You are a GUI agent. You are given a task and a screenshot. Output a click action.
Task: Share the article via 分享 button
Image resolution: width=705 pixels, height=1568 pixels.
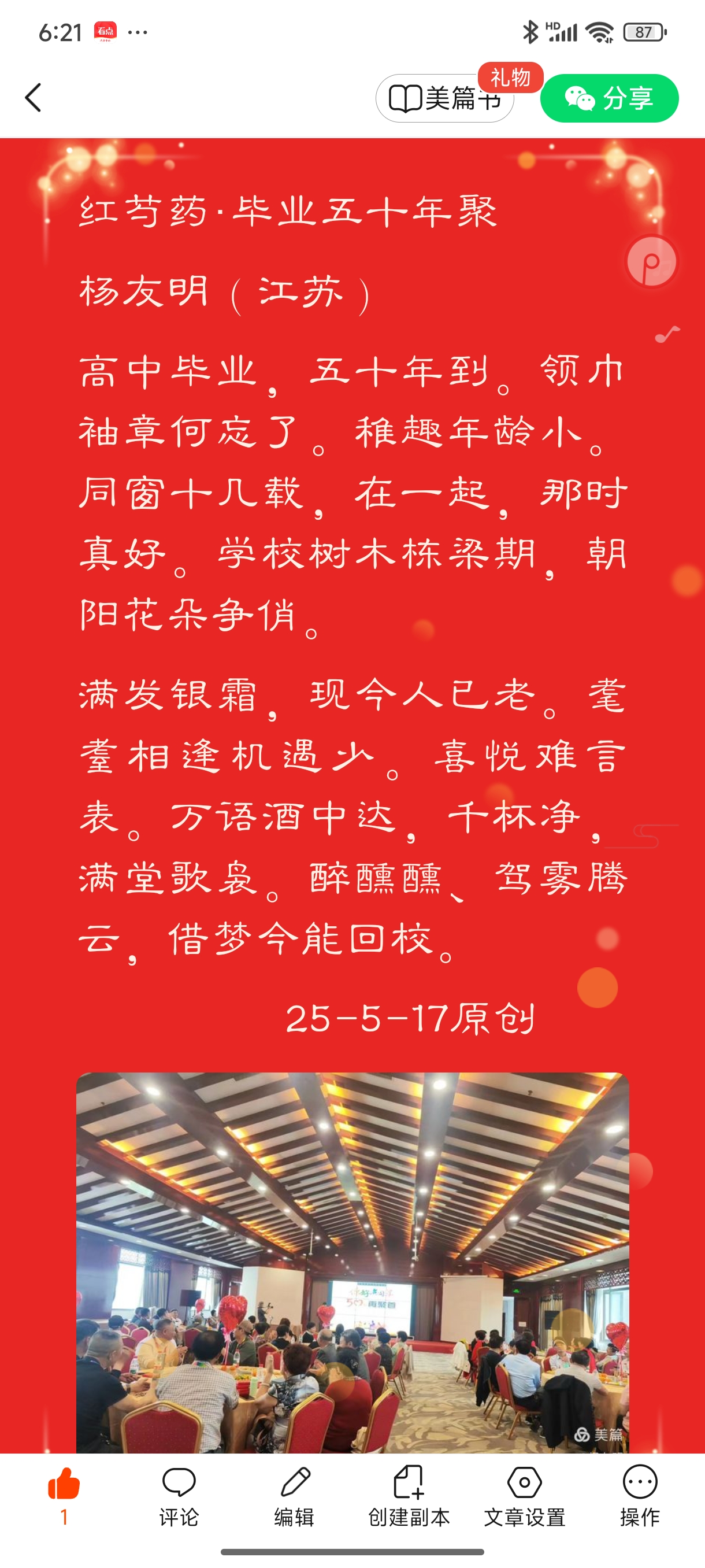tap(609, 99)
